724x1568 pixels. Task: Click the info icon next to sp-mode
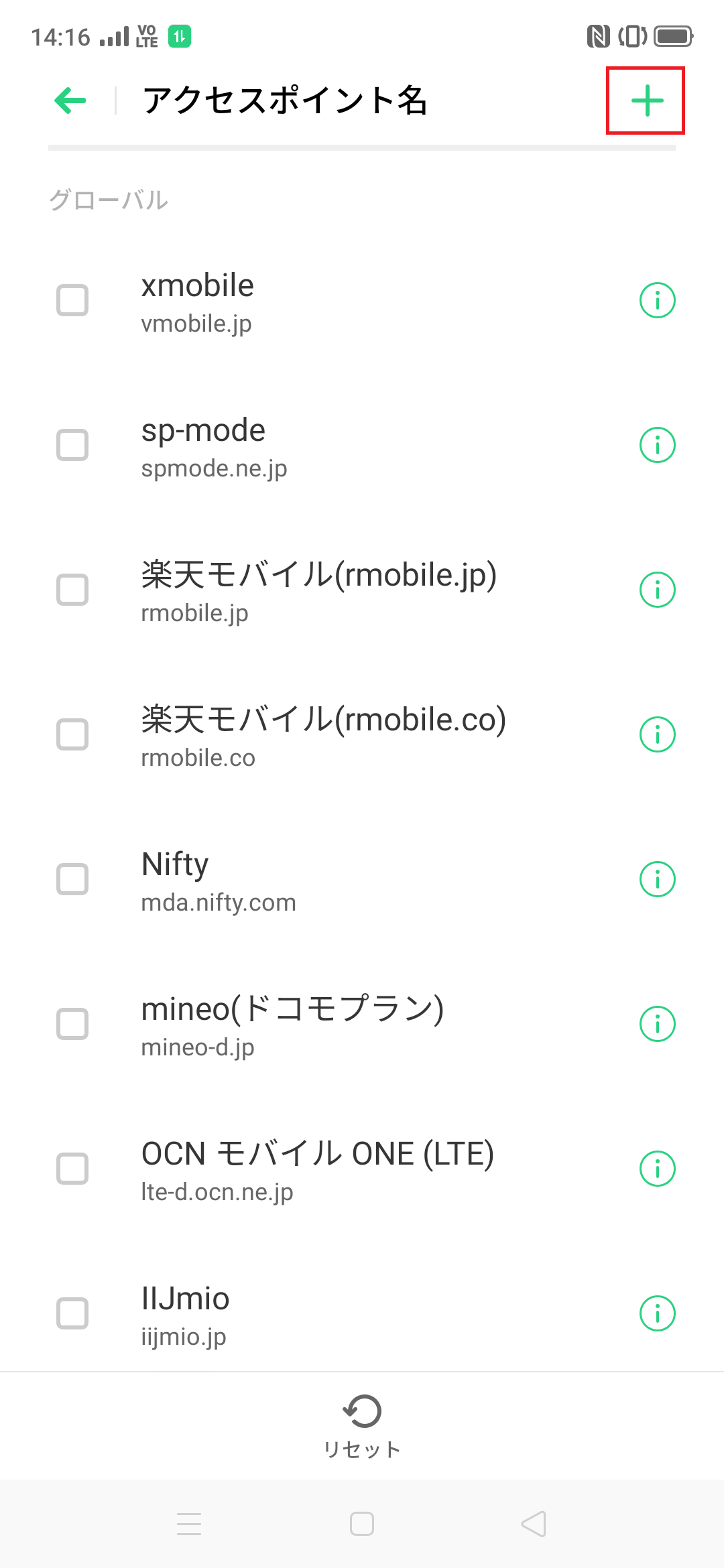click(x=657, y=444)
